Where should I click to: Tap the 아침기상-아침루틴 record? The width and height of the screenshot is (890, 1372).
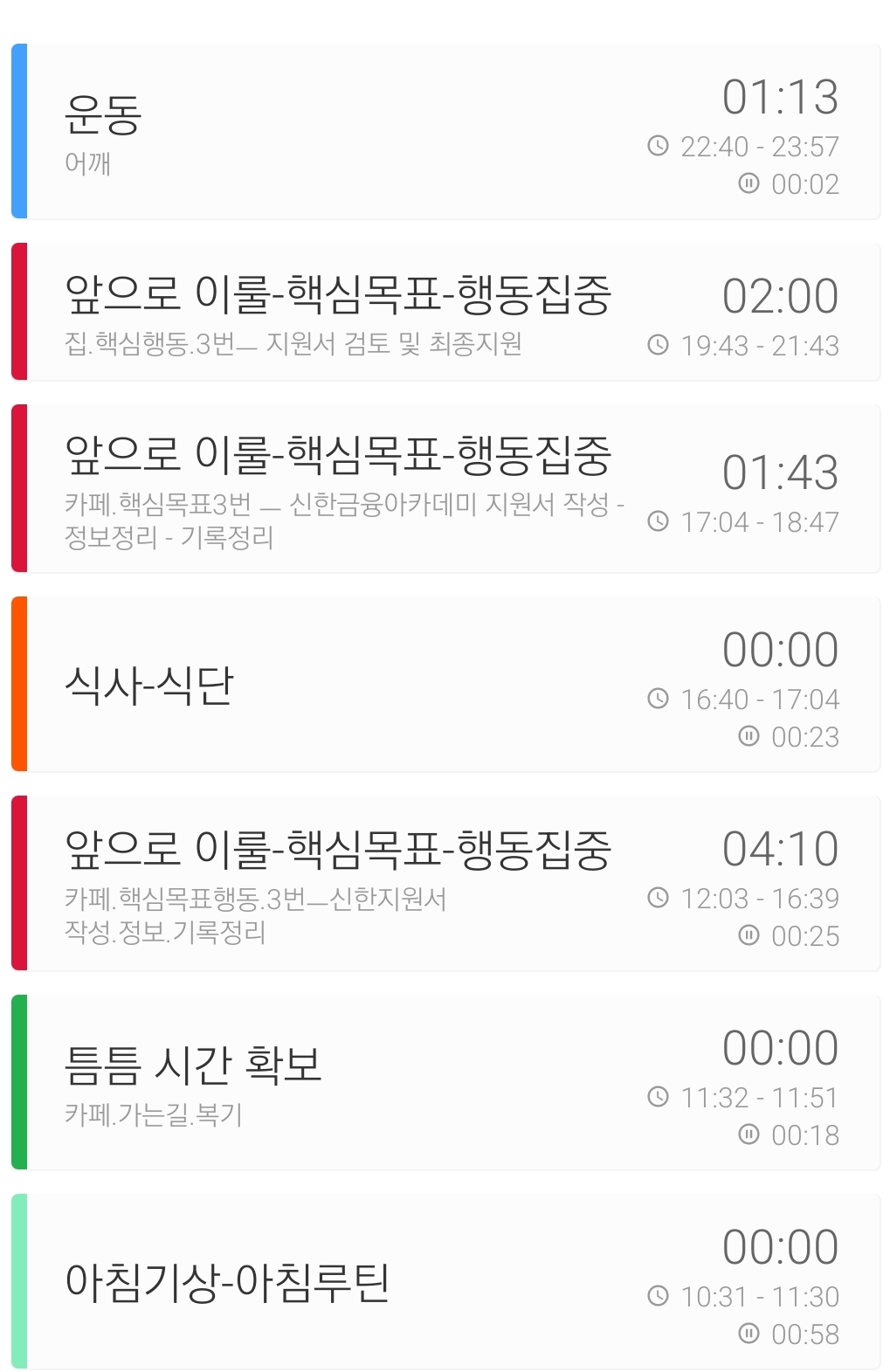(445, 1280)
